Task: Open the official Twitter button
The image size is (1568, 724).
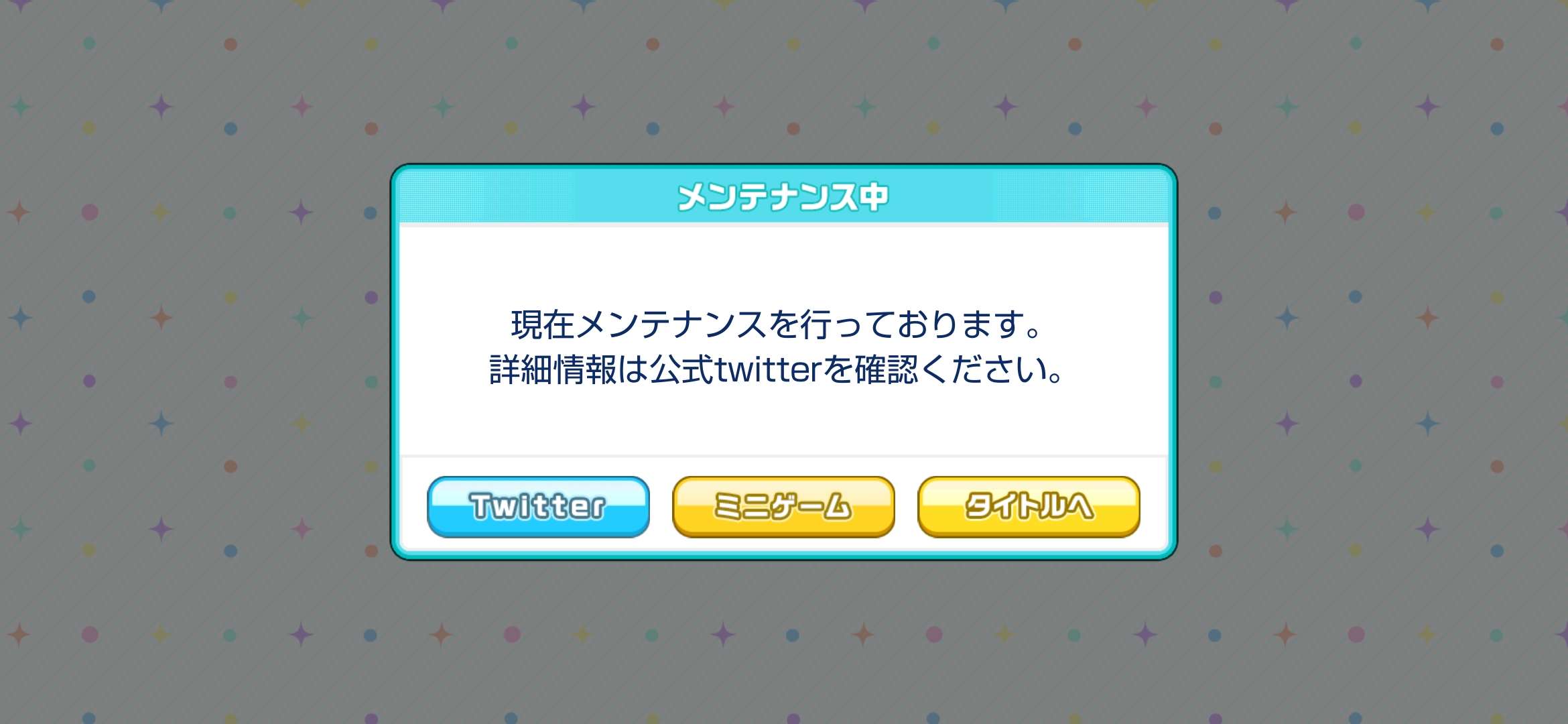Action: [x=538, y=506]
